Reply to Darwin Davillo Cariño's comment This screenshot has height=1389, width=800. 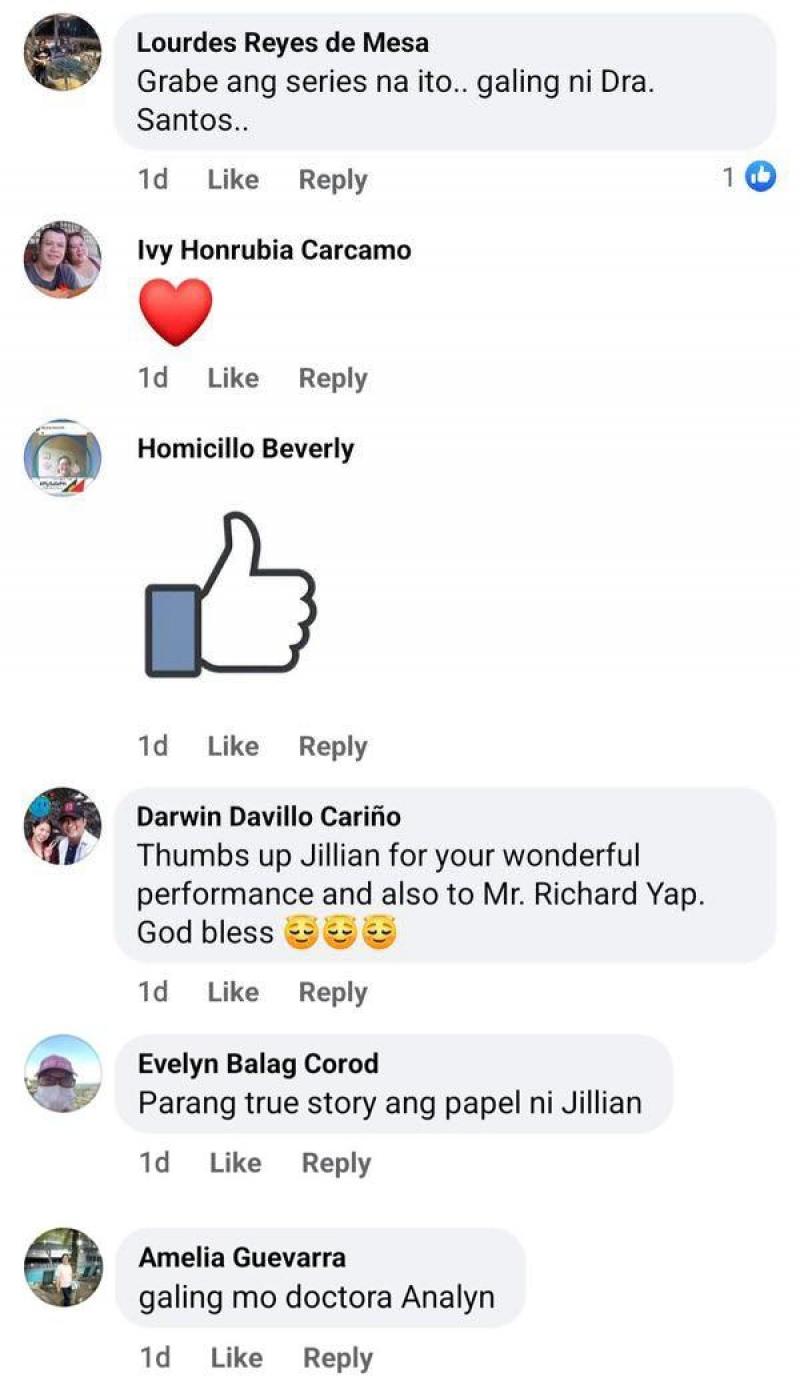click(333, 992)
